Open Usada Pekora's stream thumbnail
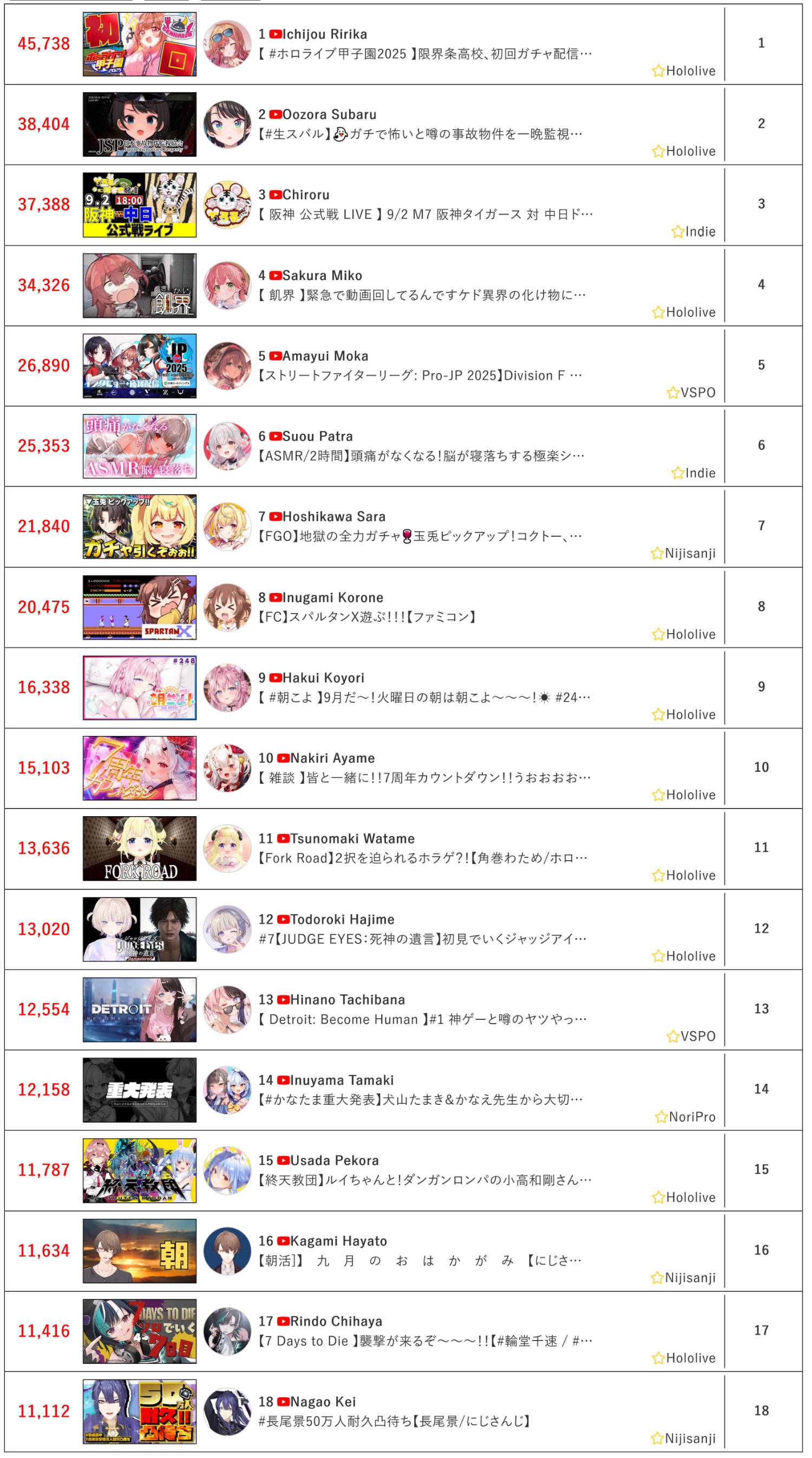812x1458 pixels. tap(139, 1170)
